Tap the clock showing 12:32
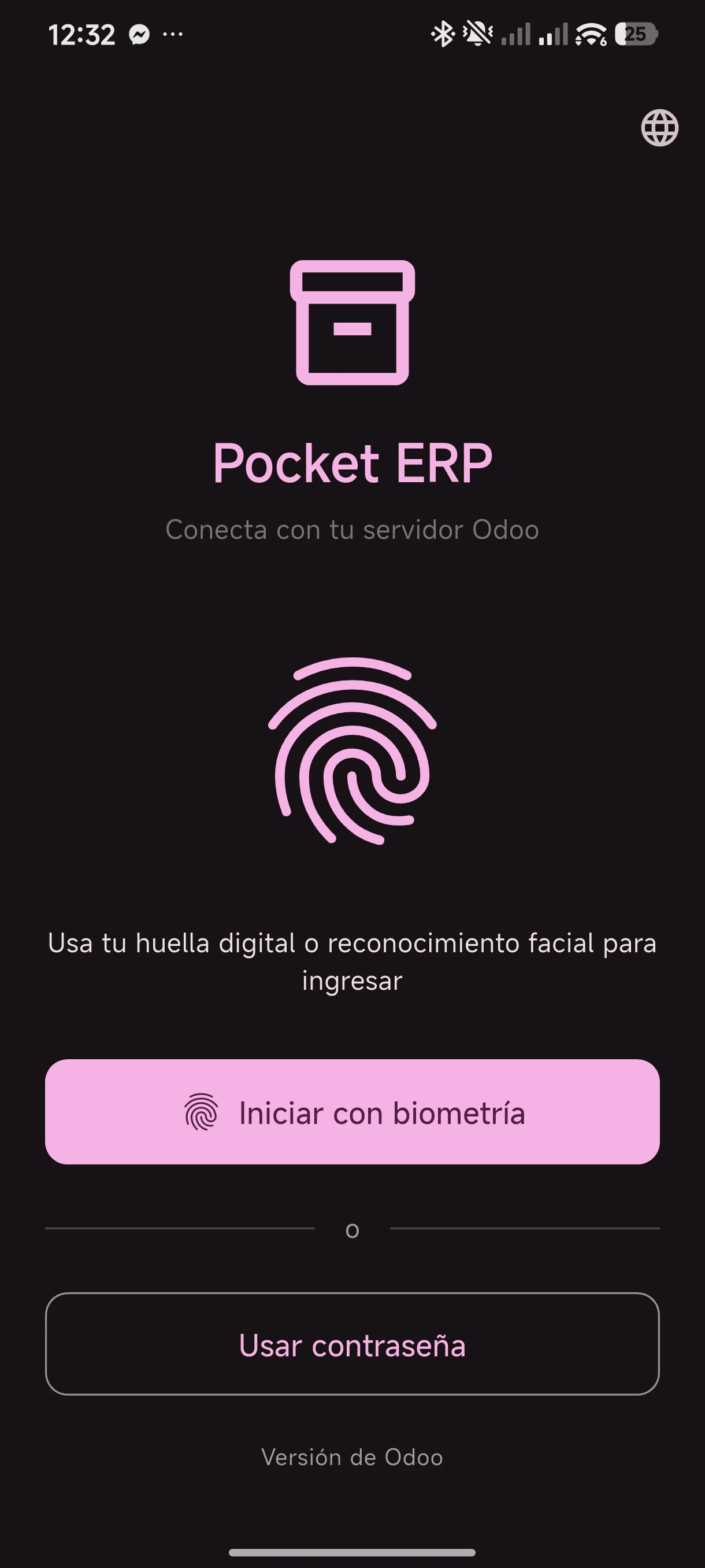The height and width of the screenshot is (1568, 705). pyautogui.click(x=82, y=34)
